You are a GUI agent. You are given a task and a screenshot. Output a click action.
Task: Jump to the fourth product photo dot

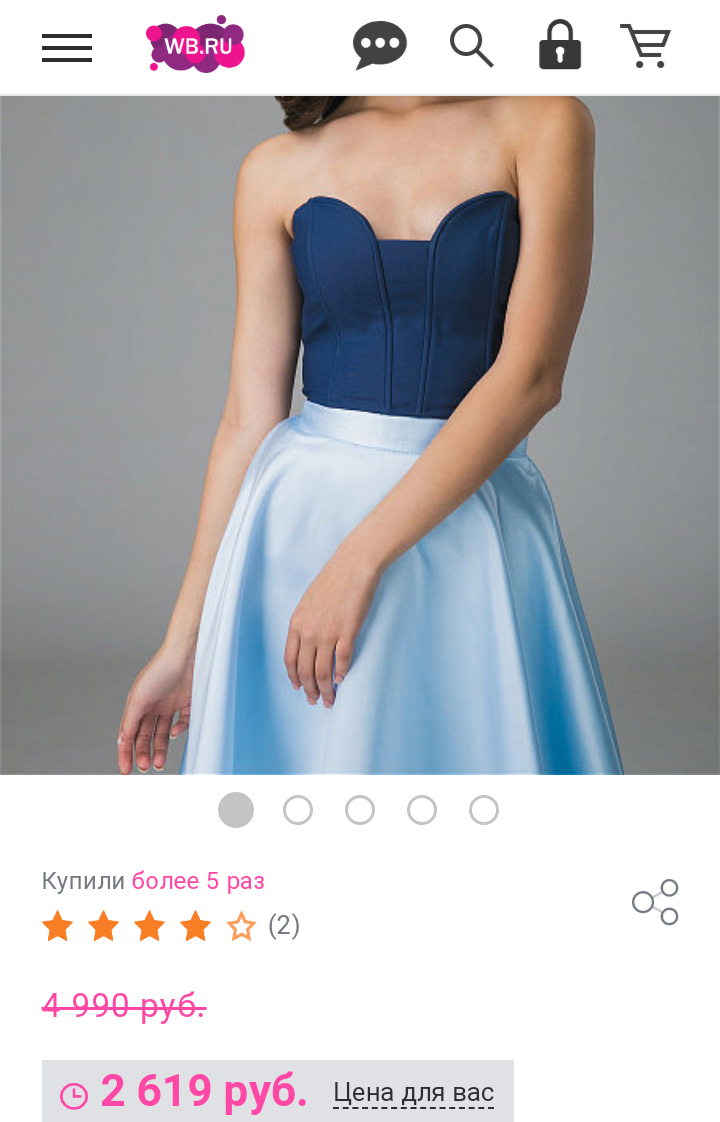coord(422,810)
